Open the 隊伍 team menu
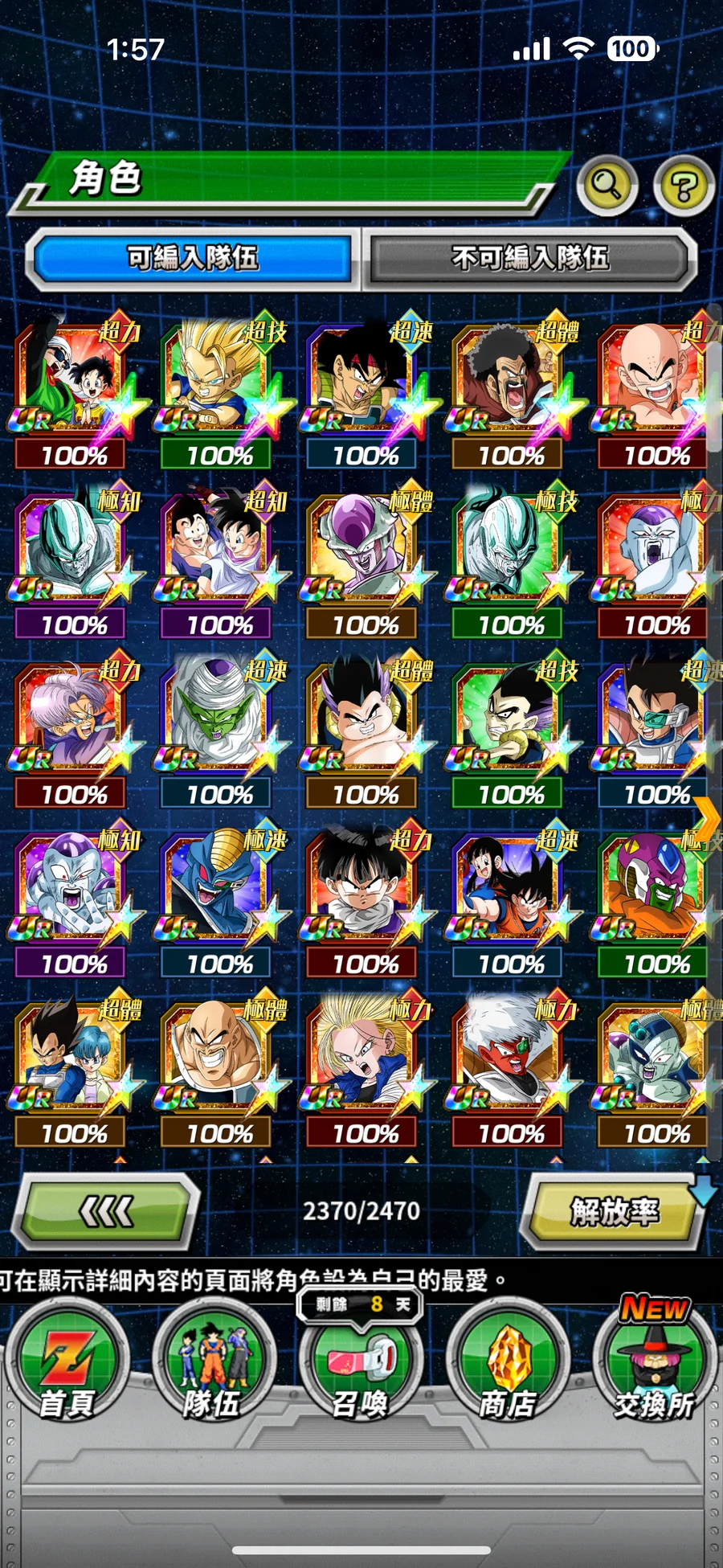Viewport: 723px width, 1568px height. pos(214,1366)
